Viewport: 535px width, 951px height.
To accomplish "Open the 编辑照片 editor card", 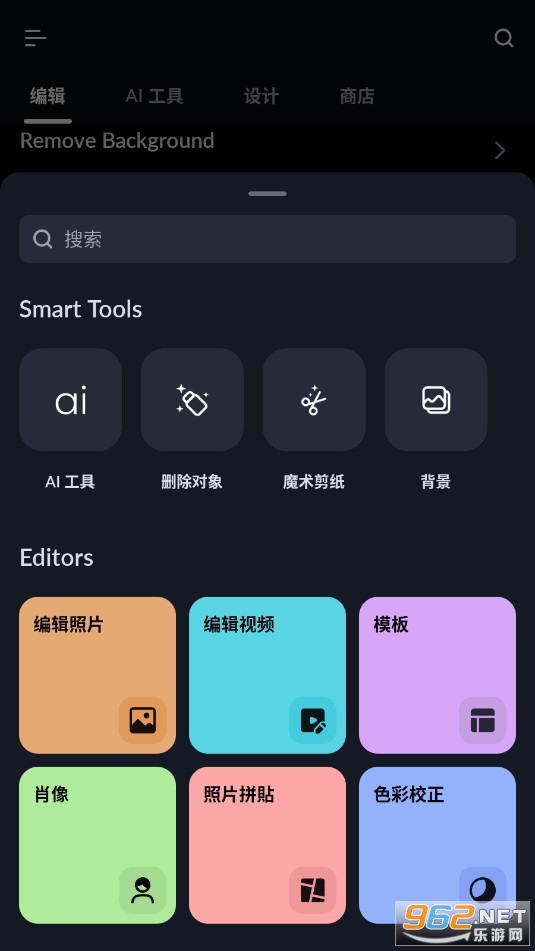I will coord(98,675).
